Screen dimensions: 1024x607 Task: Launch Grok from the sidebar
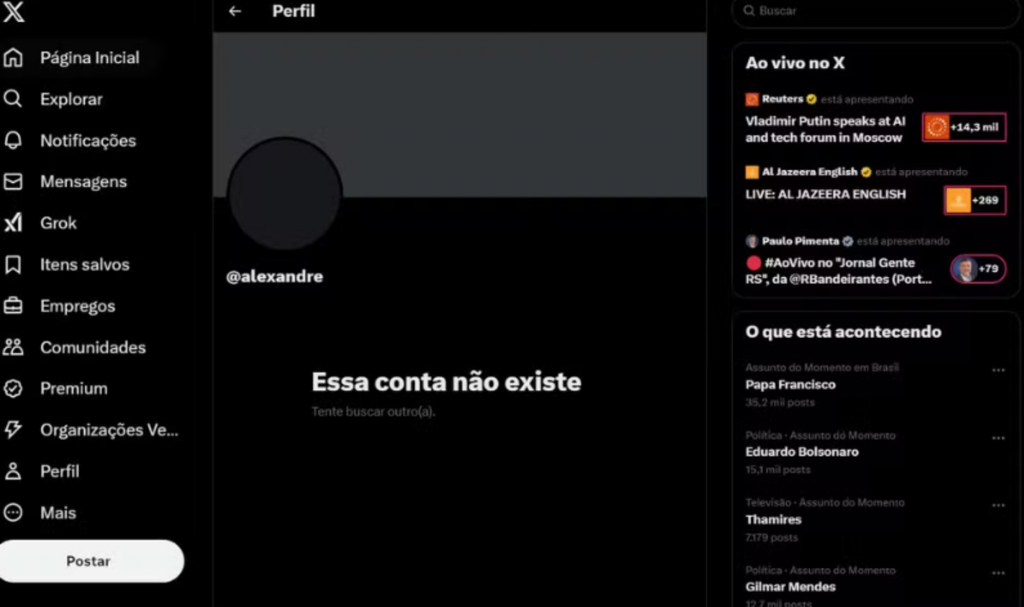point(58,223)
